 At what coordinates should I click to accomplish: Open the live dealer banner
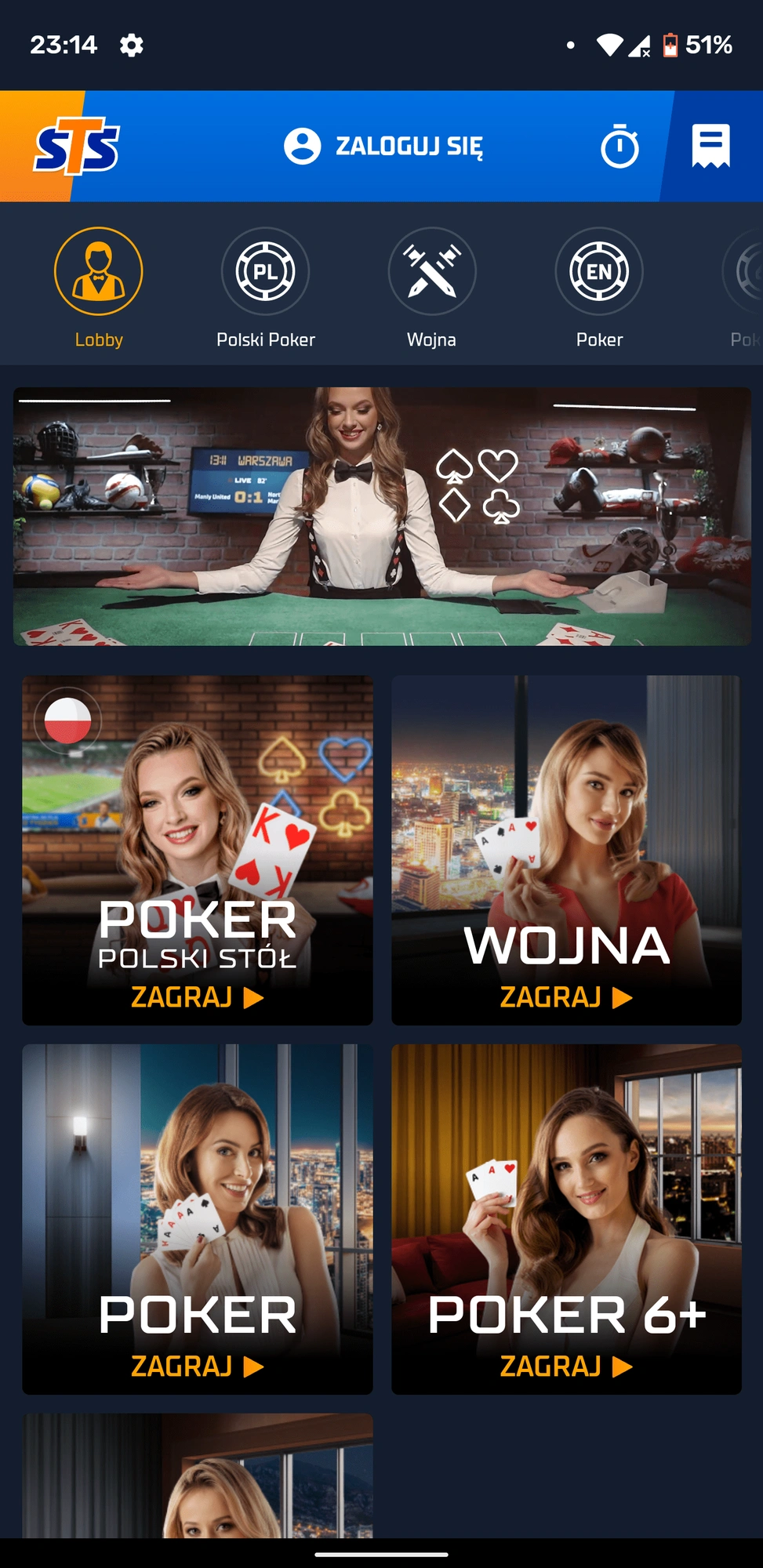point(382,516)
